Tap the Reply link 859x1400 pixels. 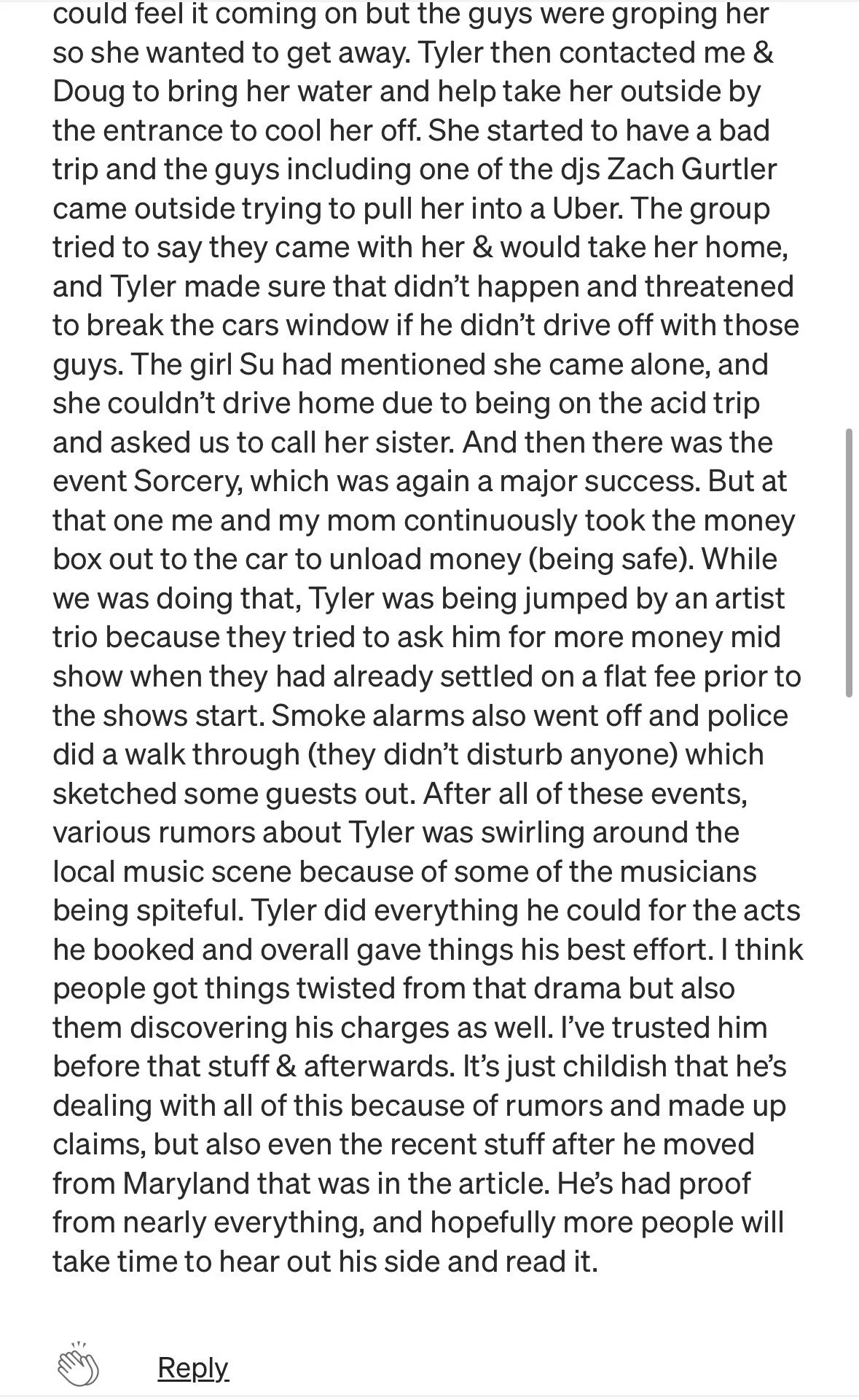click(x=193, y=1366)
